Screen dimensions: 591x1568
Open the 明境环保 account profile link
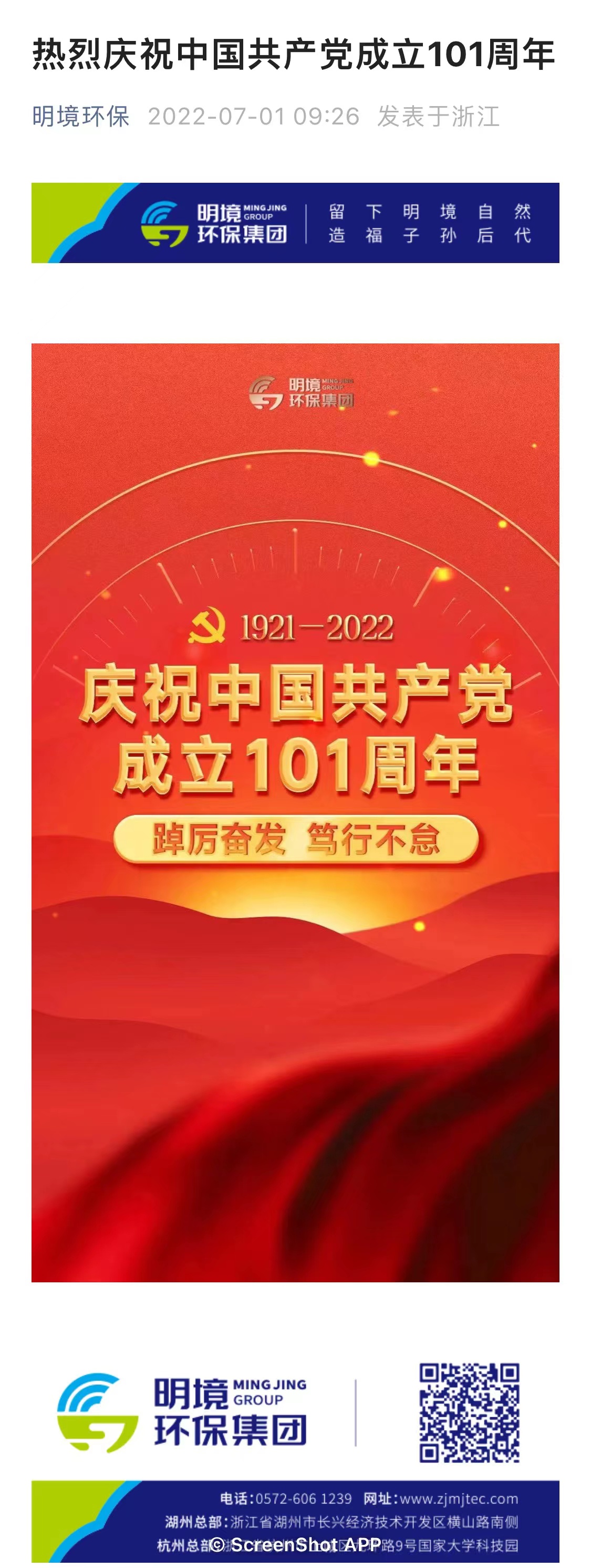click(x=80, y=116)
